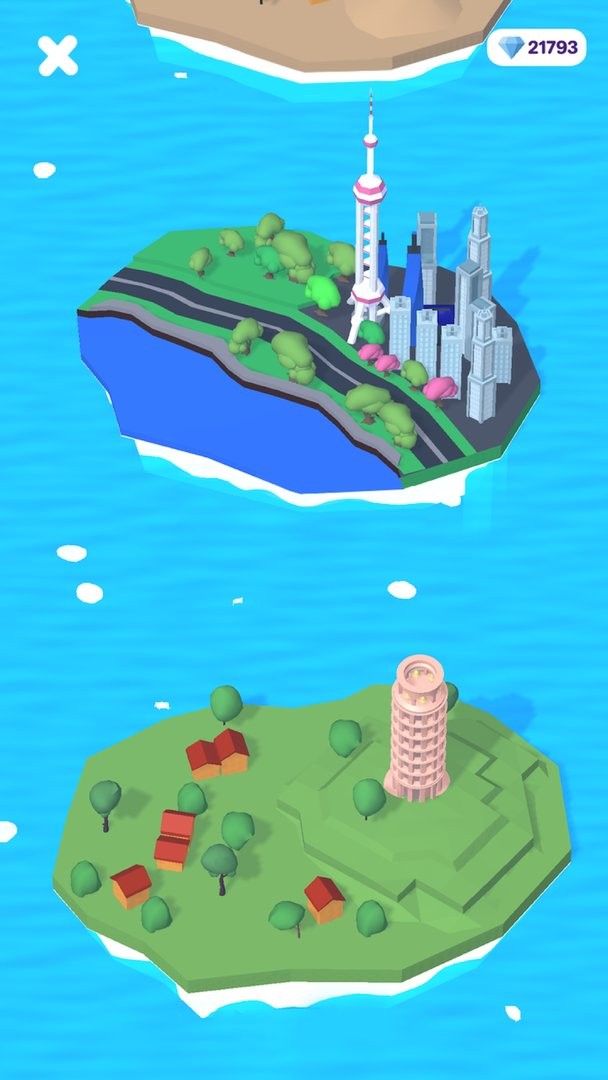Close the island map with the X

point(58,56)
